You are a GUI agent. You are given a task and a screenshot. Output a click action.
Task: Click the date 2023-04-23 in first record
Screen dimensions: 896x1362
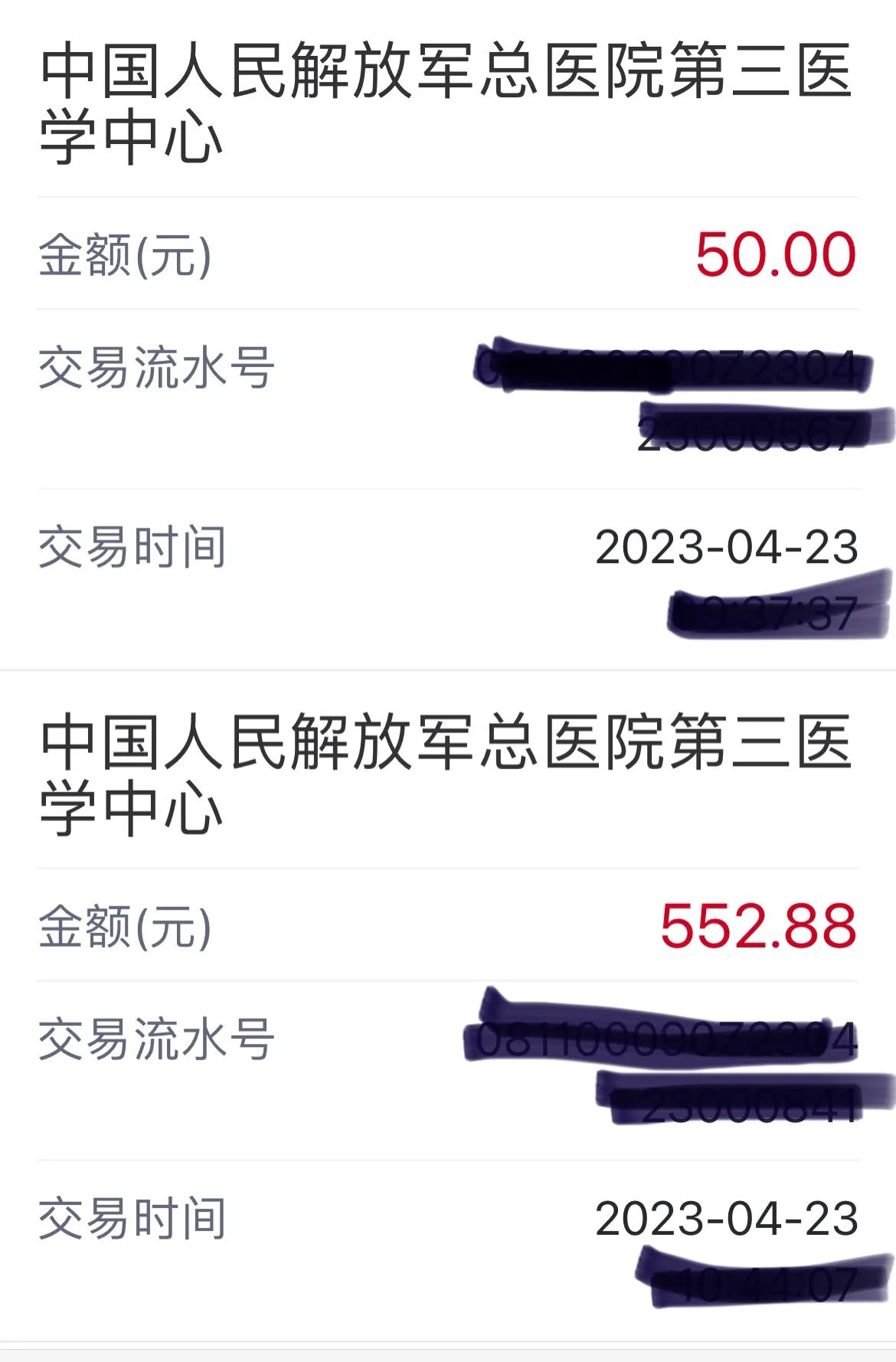click(x=728, y=545)
